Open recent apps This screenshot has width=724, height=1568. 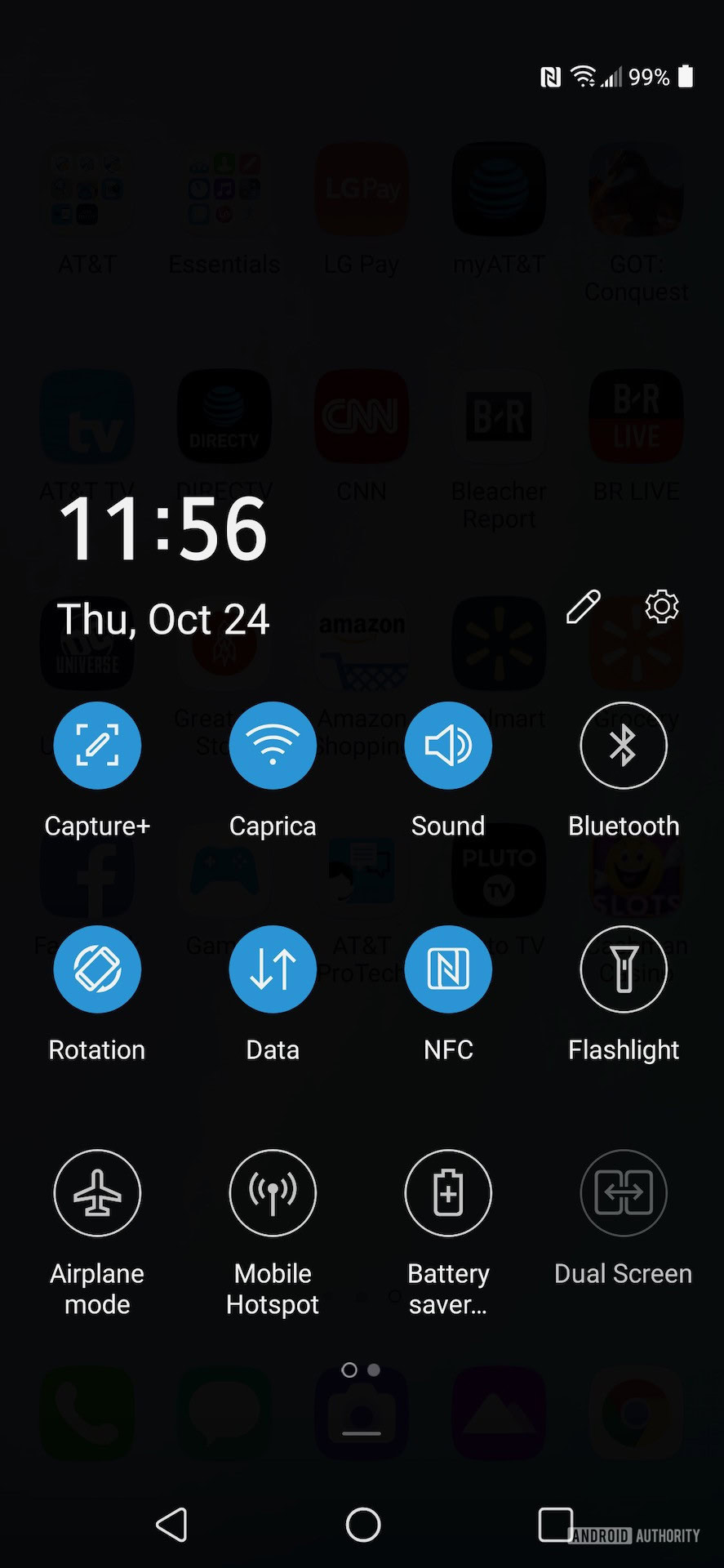[555, 1524]
